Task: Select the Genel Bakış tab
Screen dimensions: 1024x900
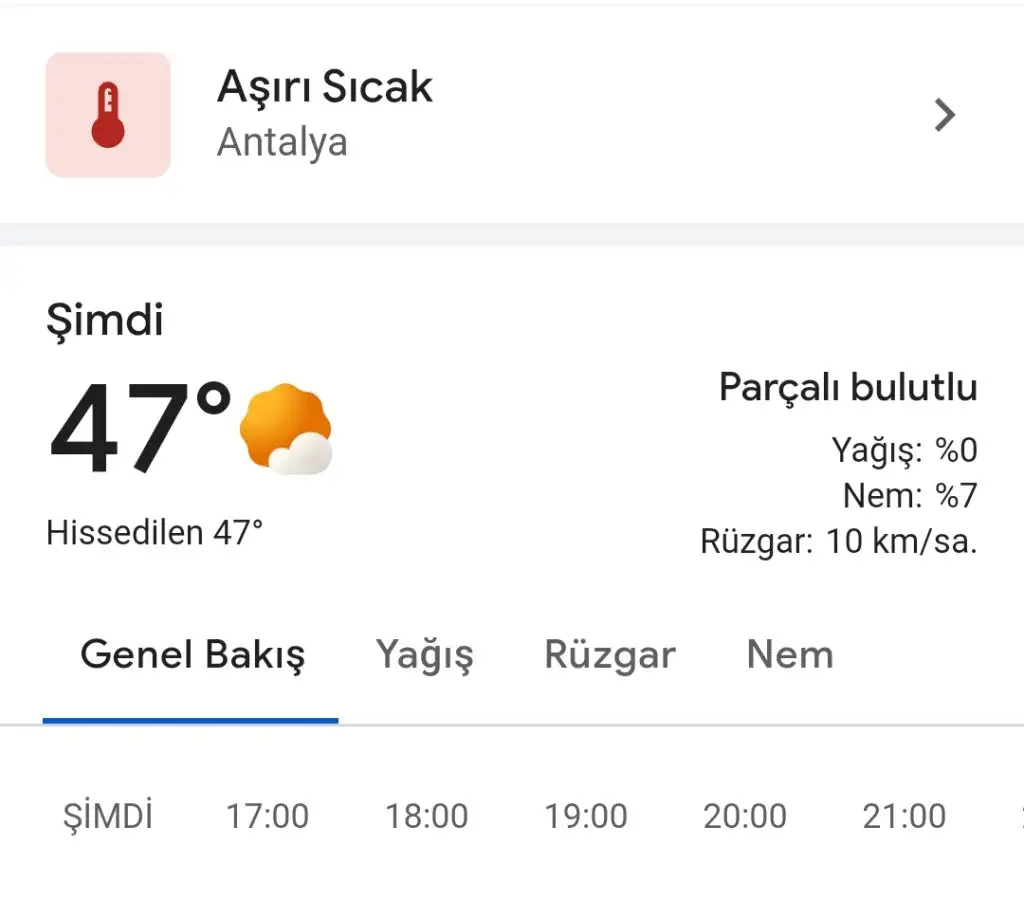Action: tap(192, 656)
